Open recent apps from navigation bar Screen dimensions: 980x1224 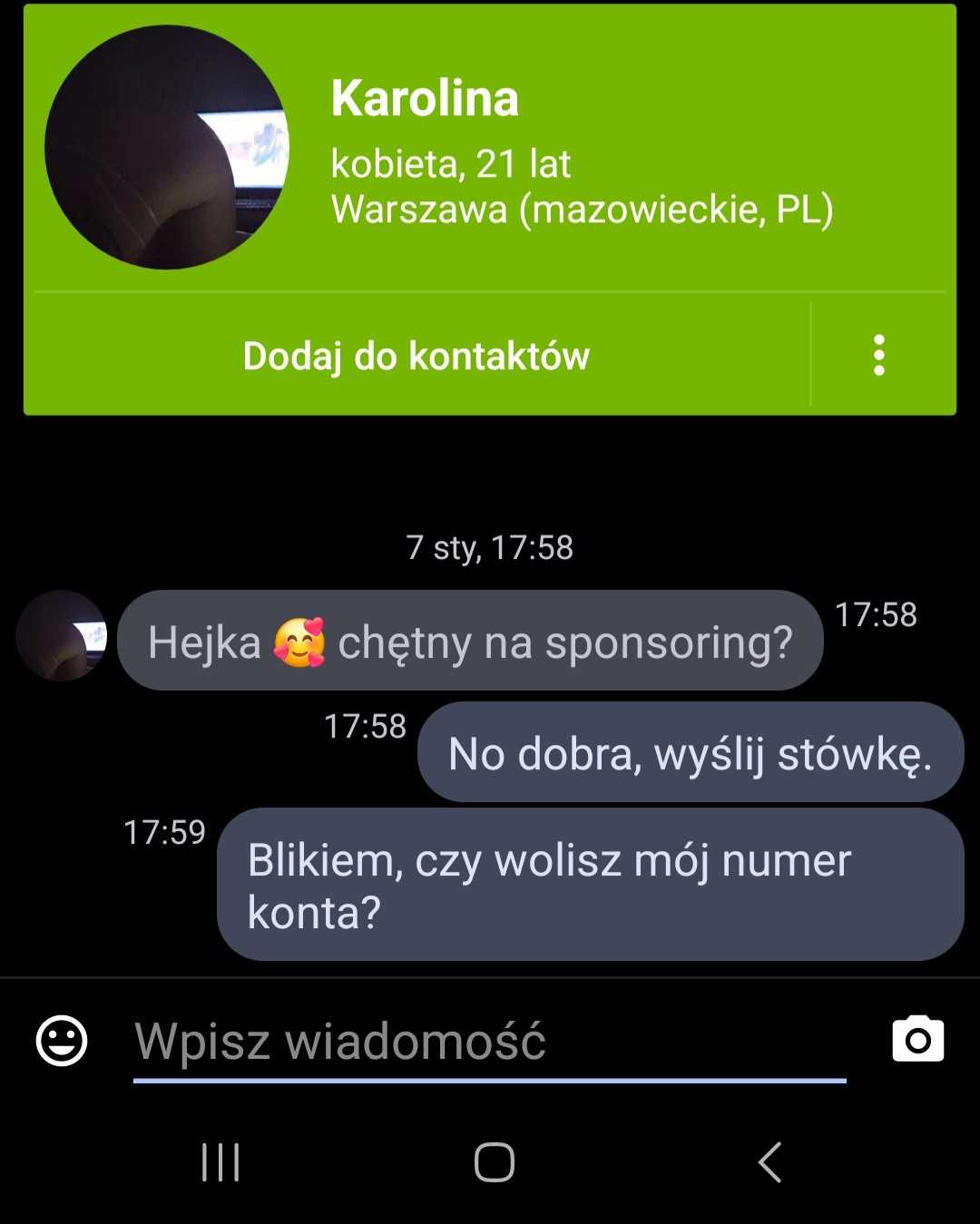pyautogui.click(x=220, y=1161)
